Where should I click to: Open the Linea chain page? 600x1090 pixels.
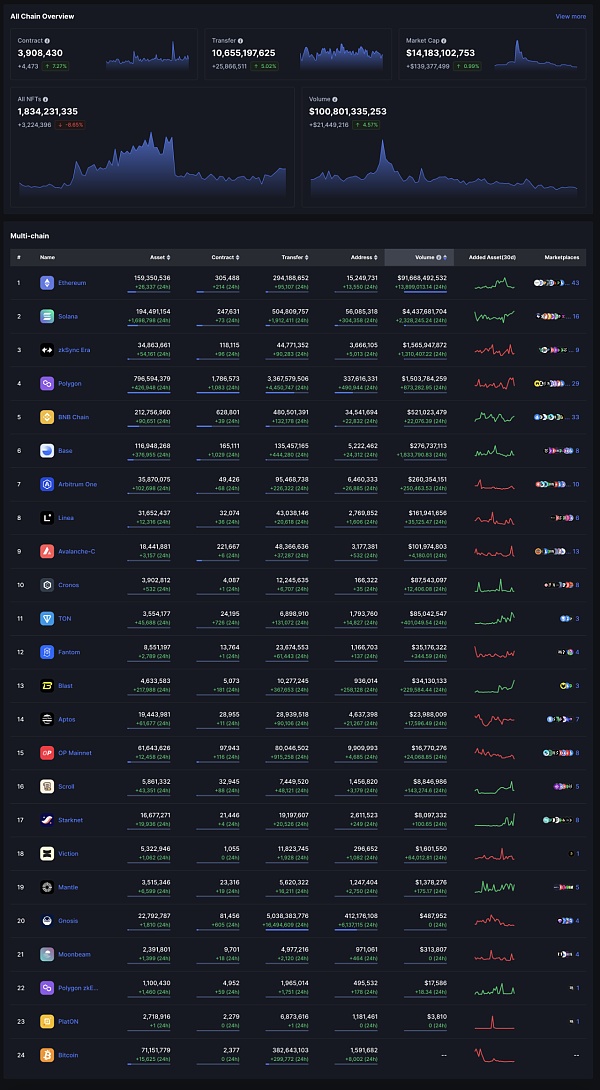pyautogui.click(x=67, y=518)
